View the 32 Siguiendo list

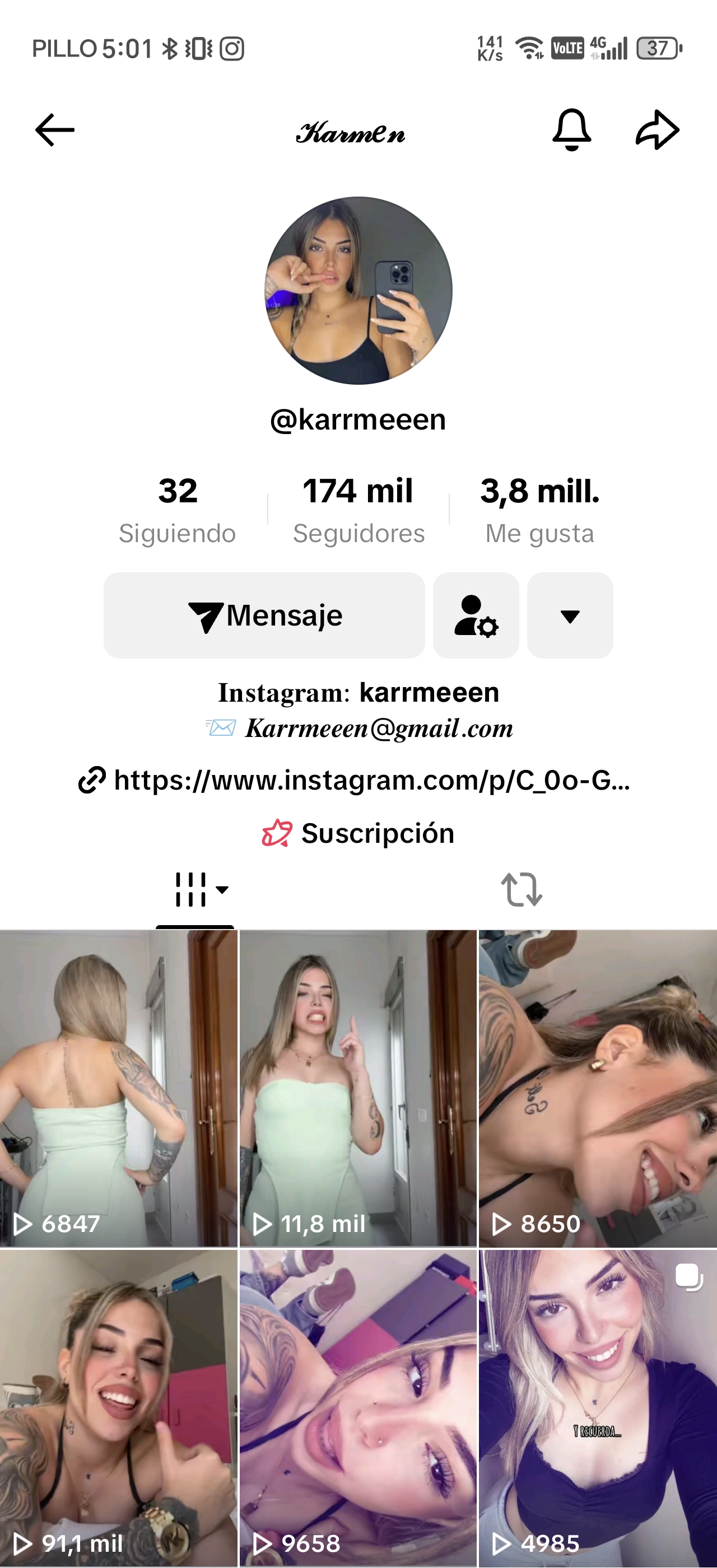click(177, 510)
